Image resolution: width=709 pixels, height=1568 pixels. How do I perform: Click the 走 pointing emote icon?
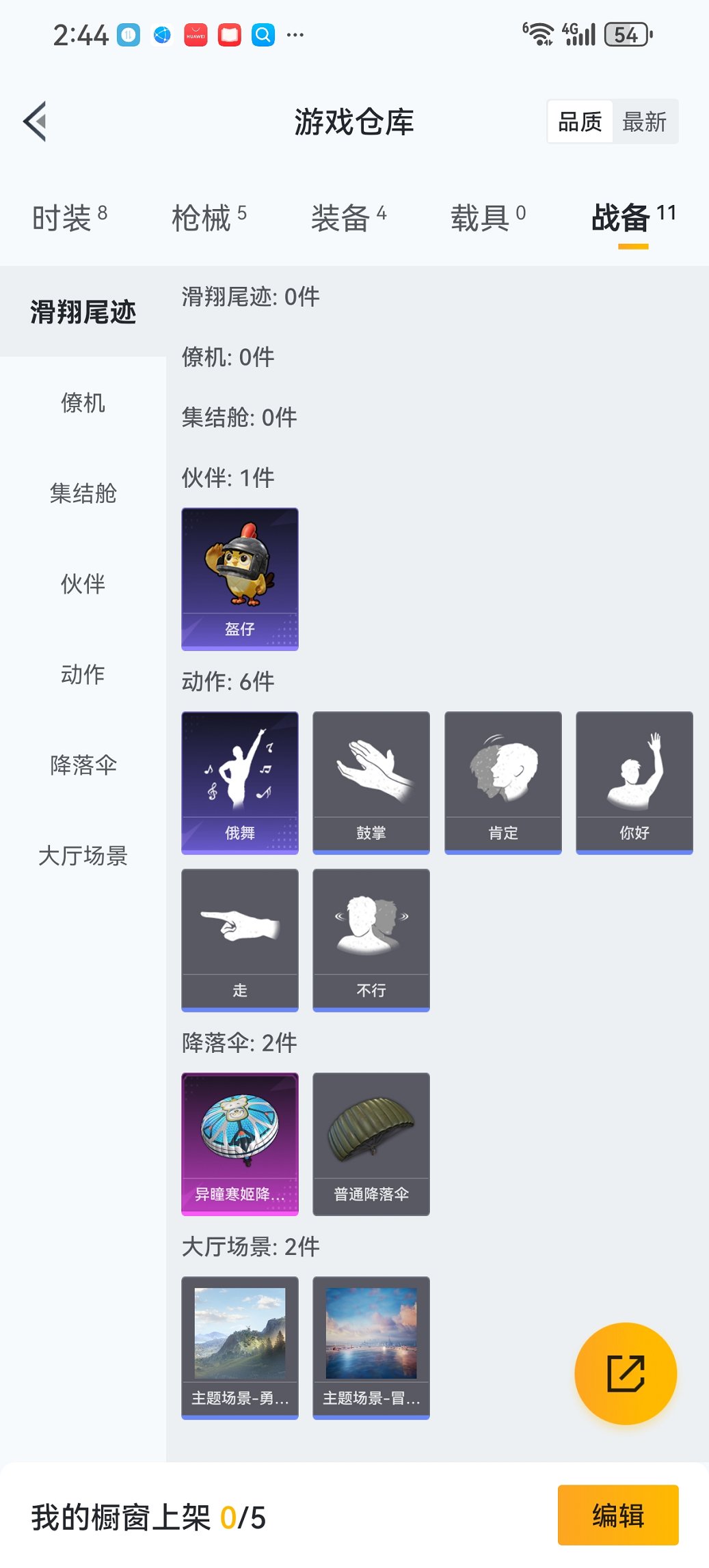click(240, 940)
